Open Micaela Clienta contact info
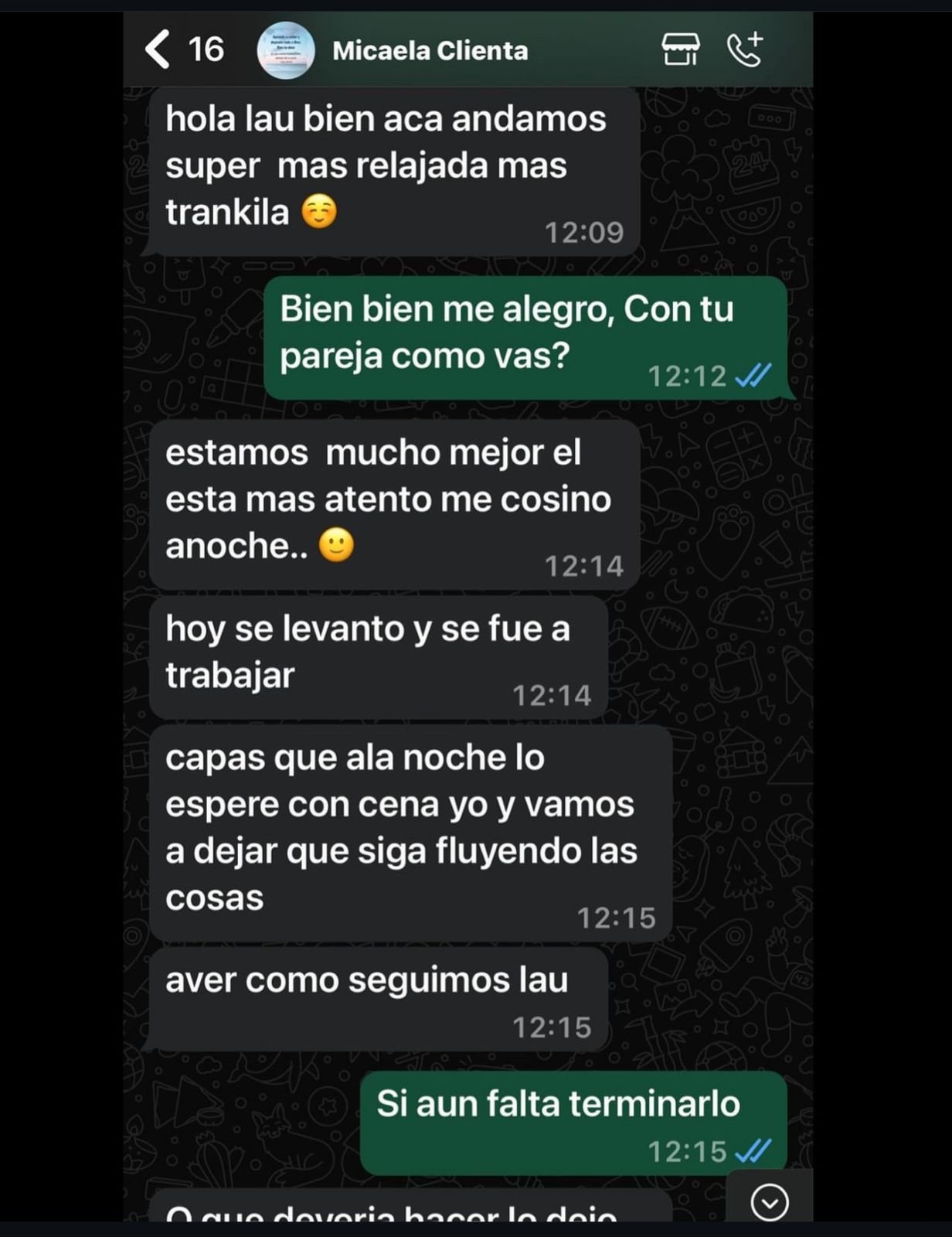Screen dimensions: 952x1237 click(x=430, y=51)
